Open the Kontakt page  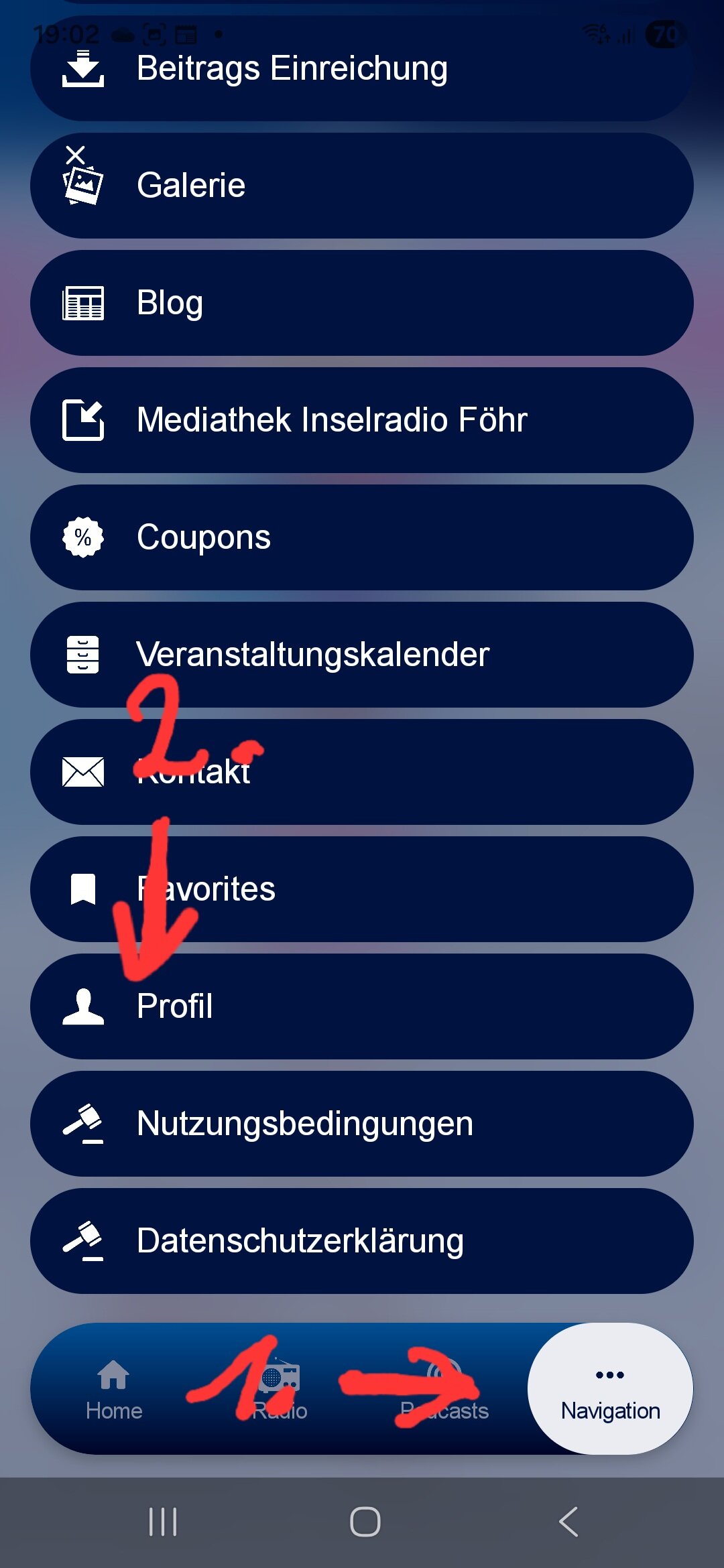pyautogui.click(x=362, y=772)
